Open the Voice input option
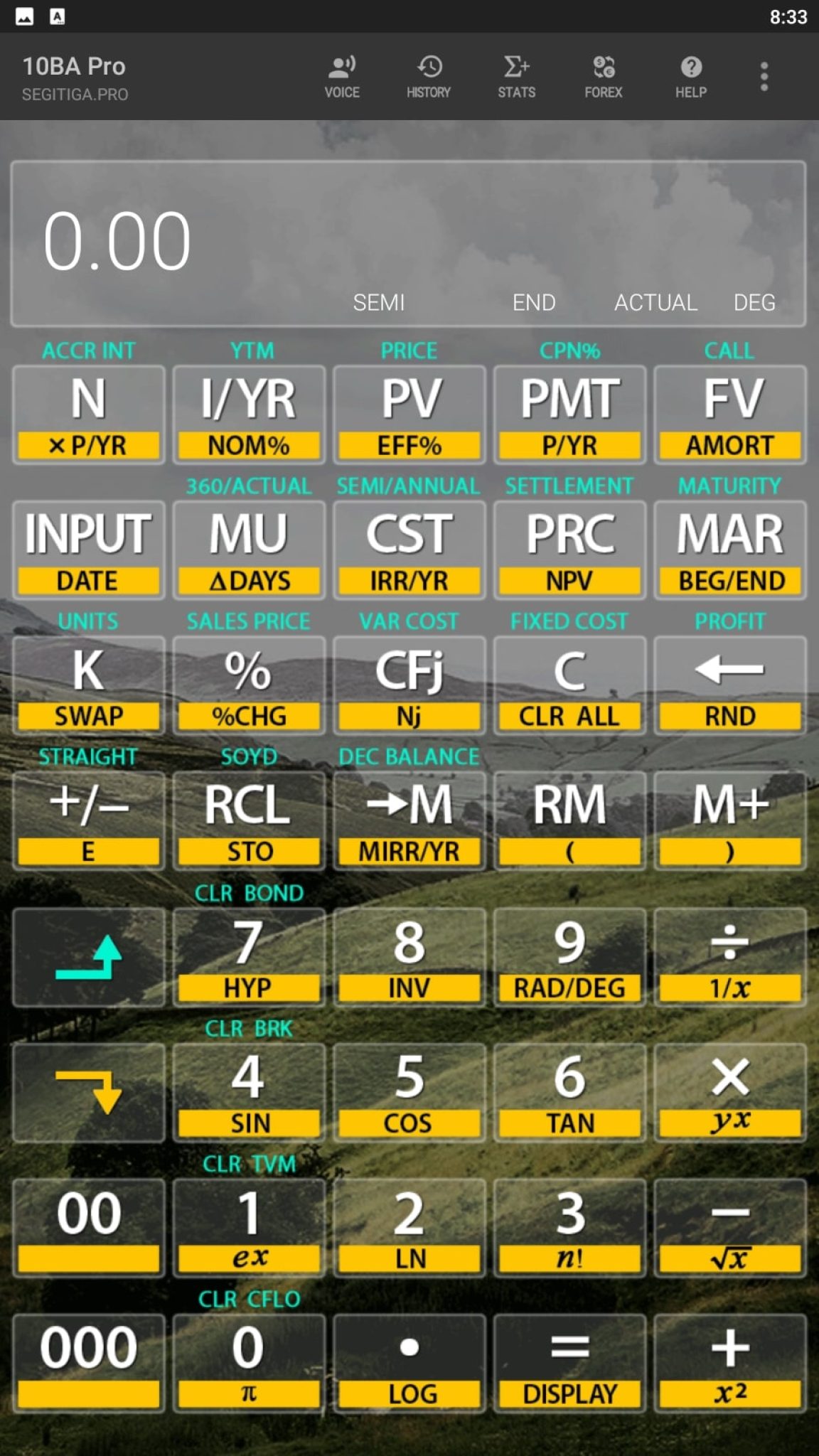The image size is (819, 1456). [342, 77]
